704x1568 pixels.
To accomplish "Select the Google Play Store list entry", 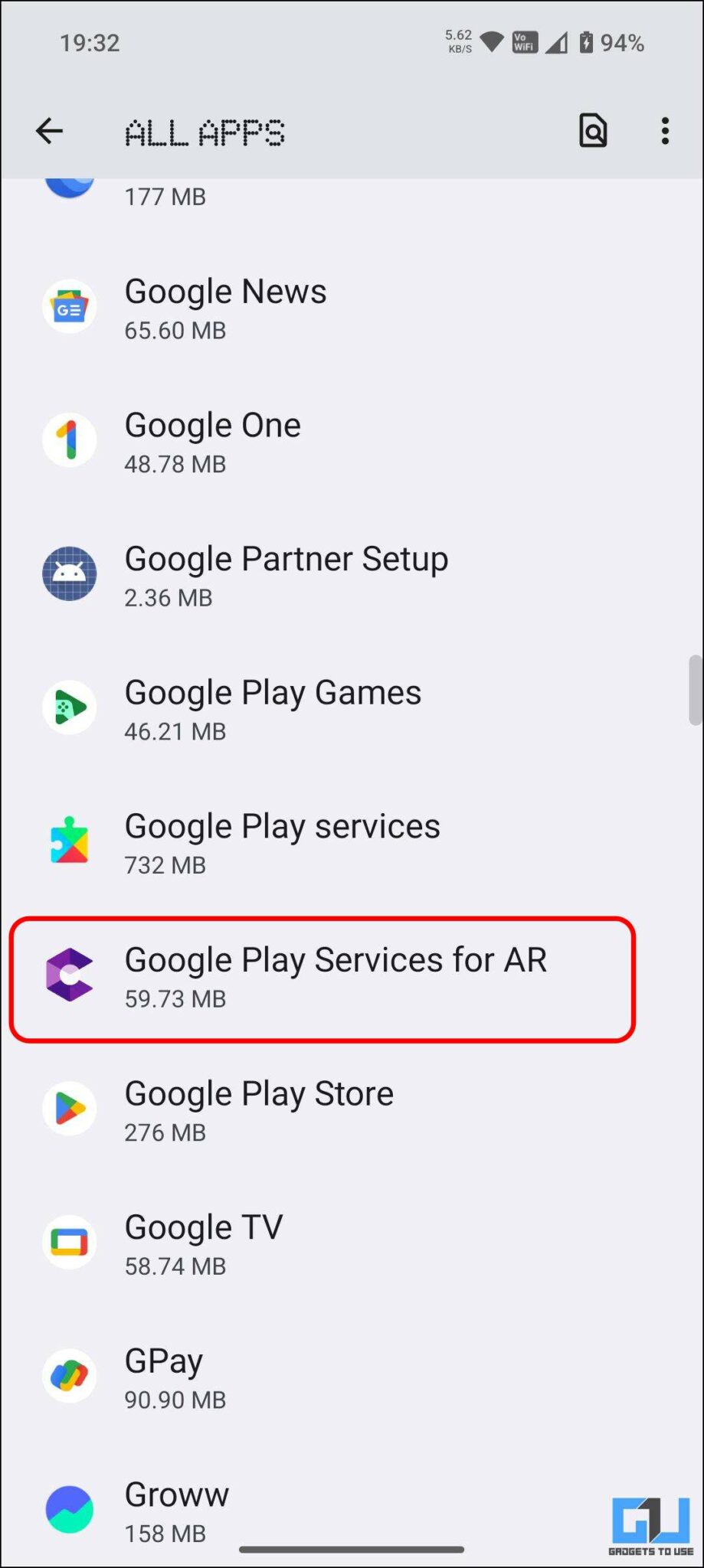I will point(306,1109).
